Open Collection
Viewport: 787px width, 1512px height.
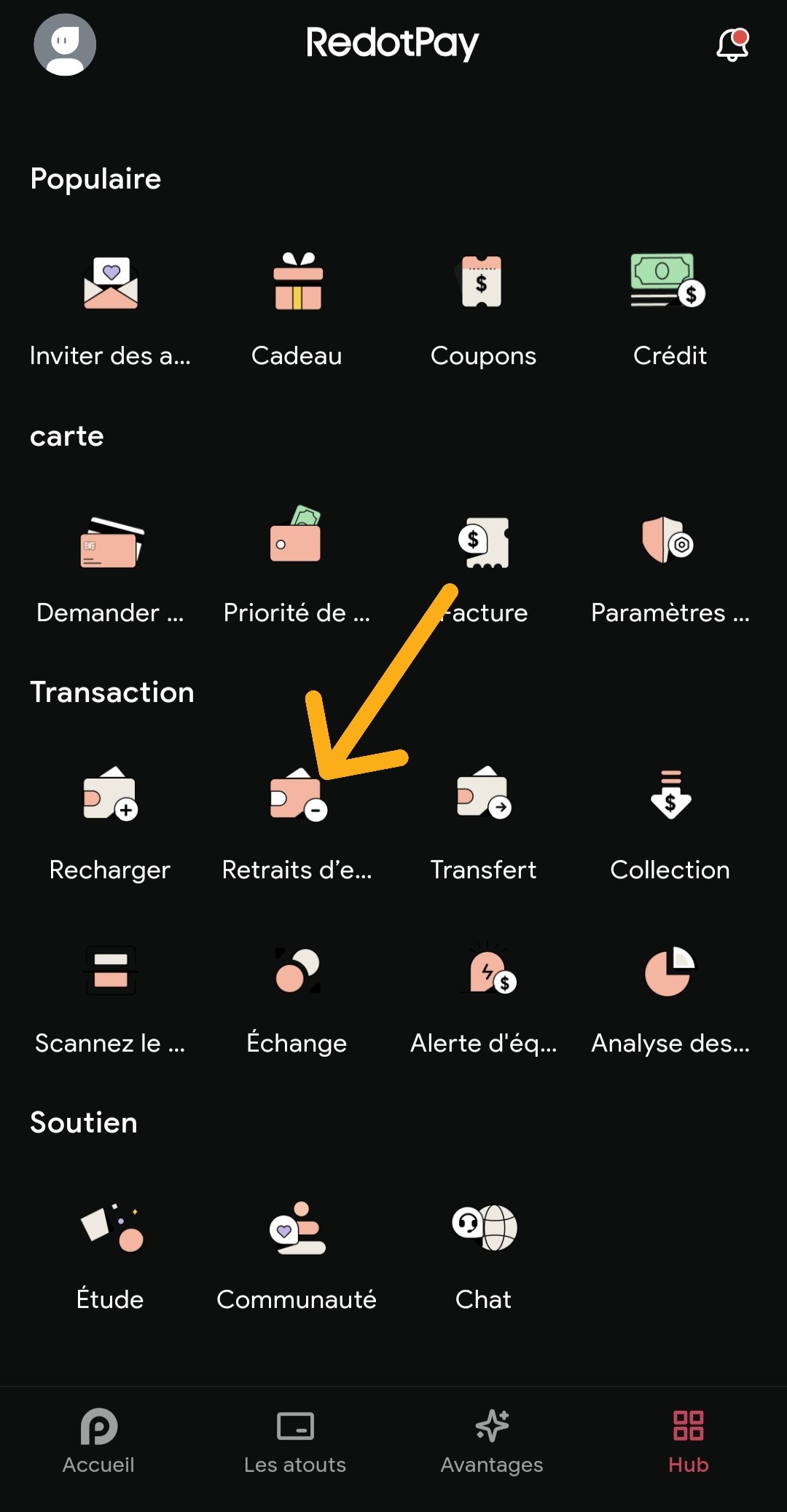670,824
